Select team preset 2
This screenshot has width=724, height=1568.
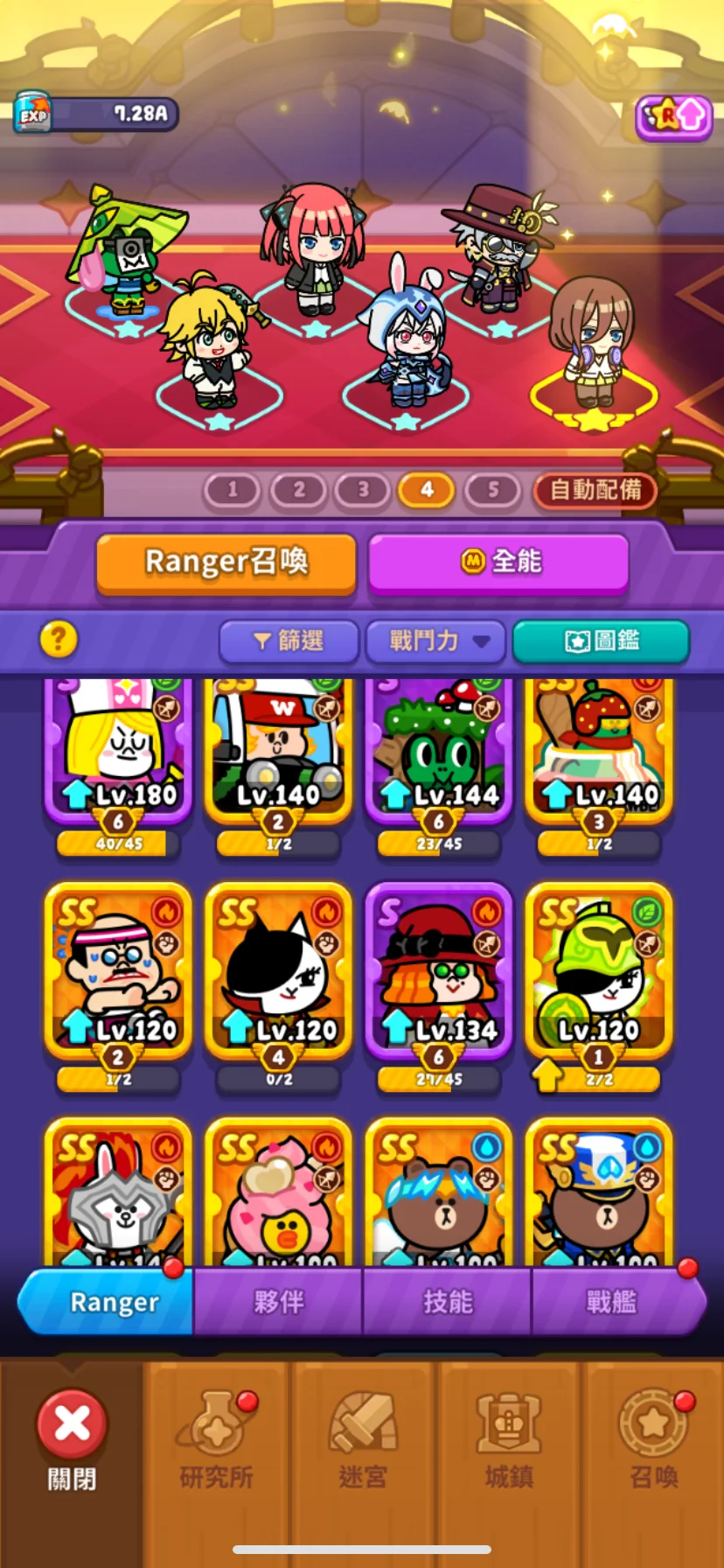pyautogui.click(x=298, y=490)
